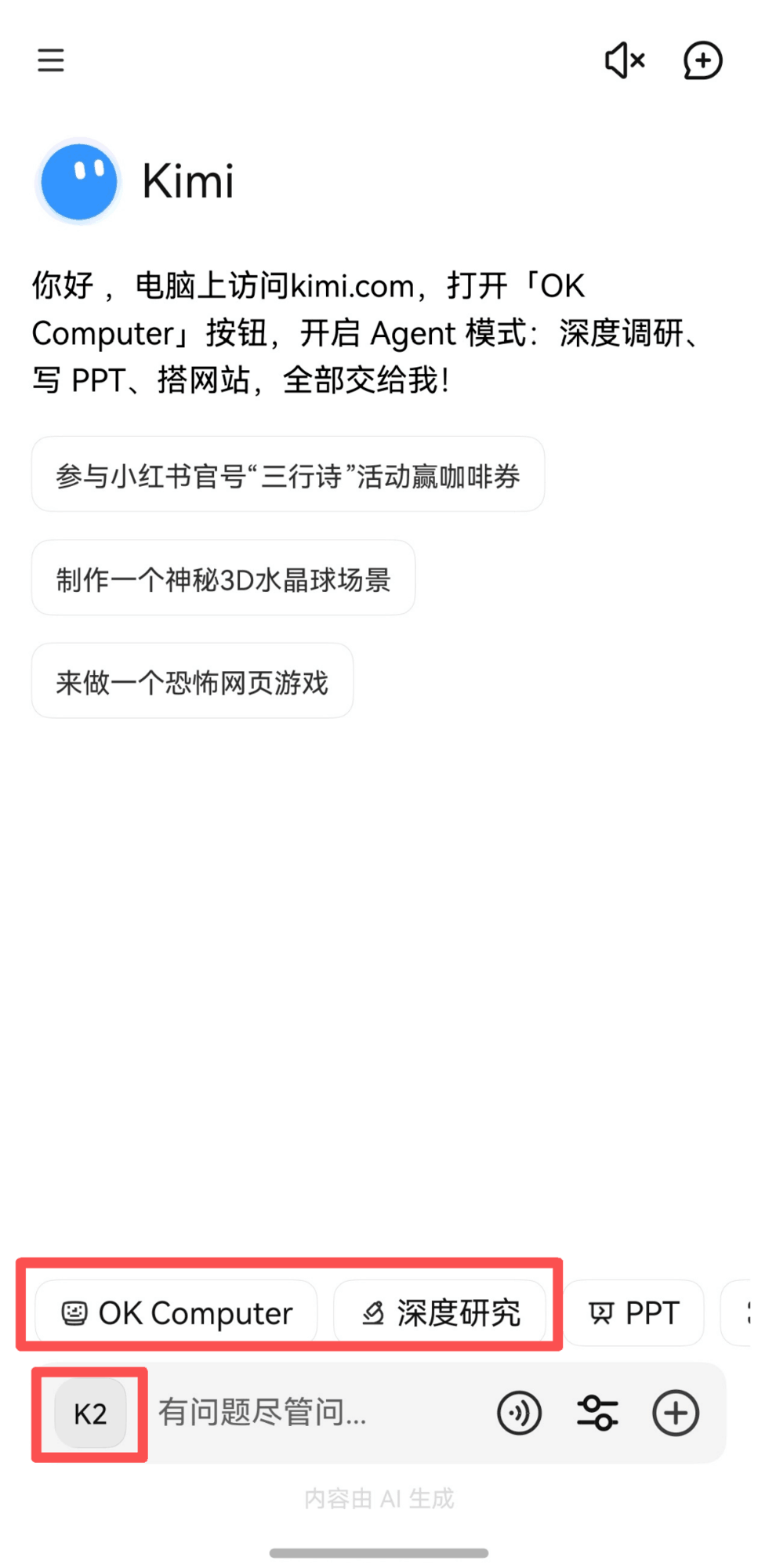Viewport: 758px width, 1568px height.
Task: Start a new chat conversation
Action: pos(702,60)
